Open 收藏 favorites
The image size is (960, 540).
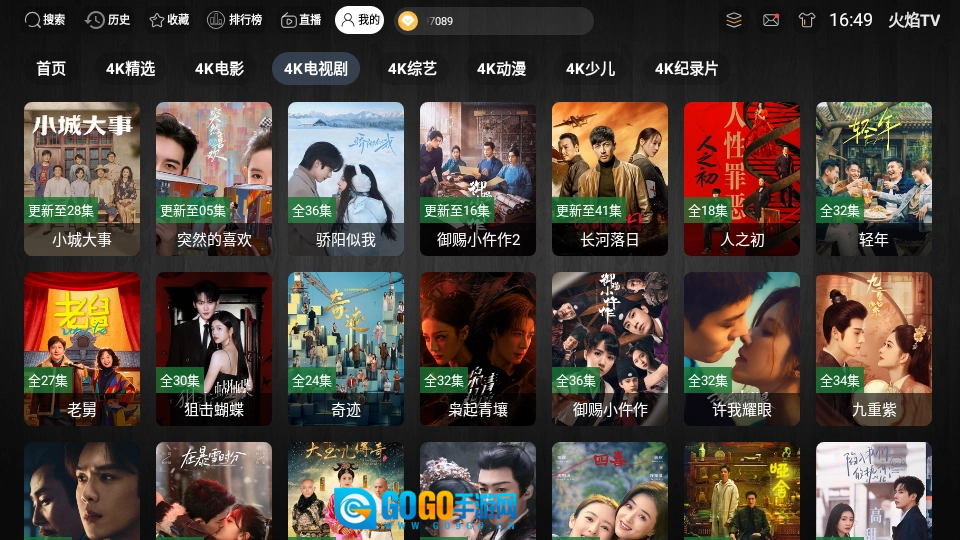click(169, 20)
